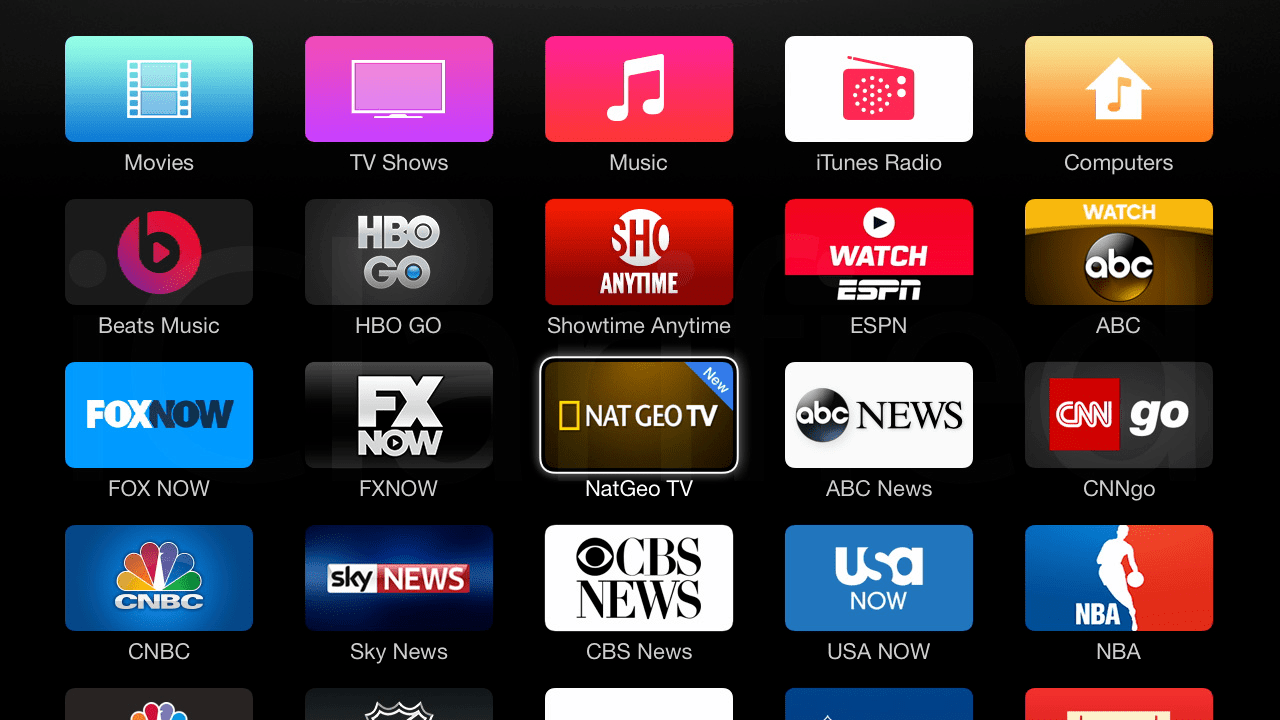Open ABC News
The width and height of the screenshot is (1280, 720).
click(879, 415)
